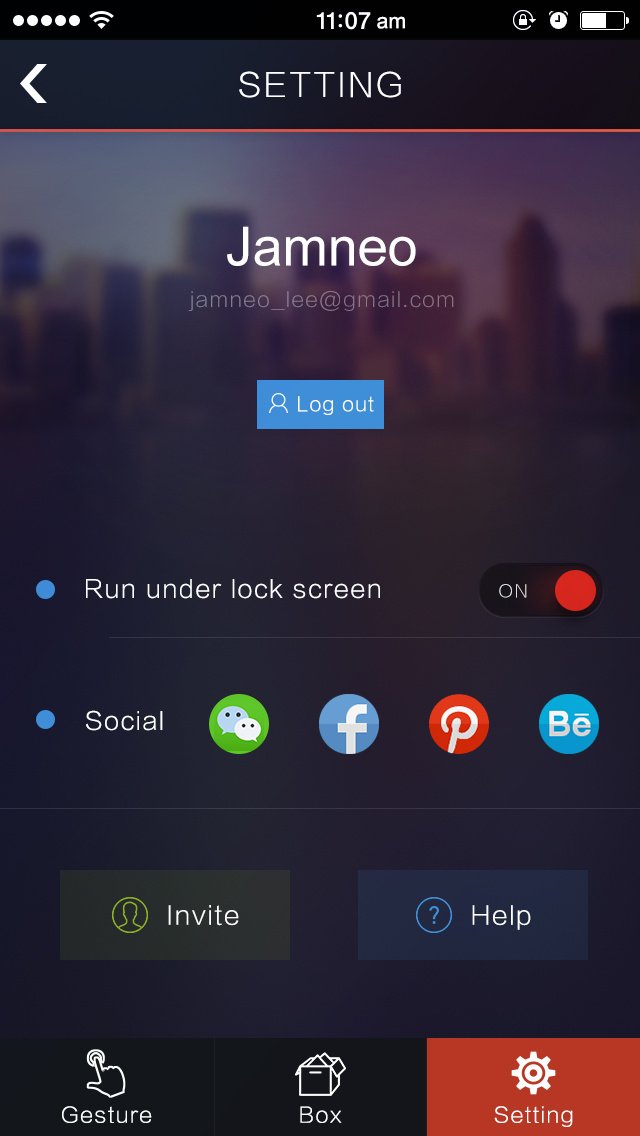Open the Behance social icon
The image size is (640, 1136).
point(569,723)
